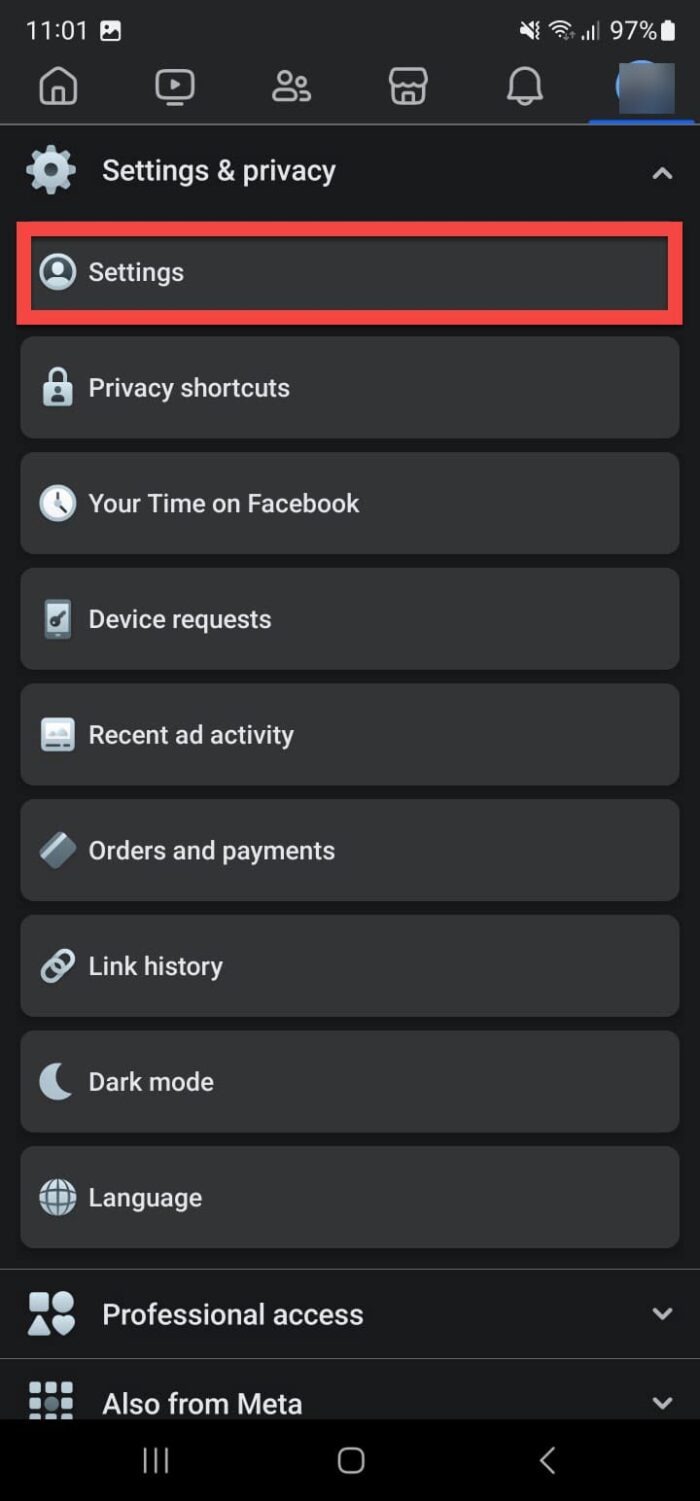
Task: Expand the Professional access section
Action: point(349,1314)
